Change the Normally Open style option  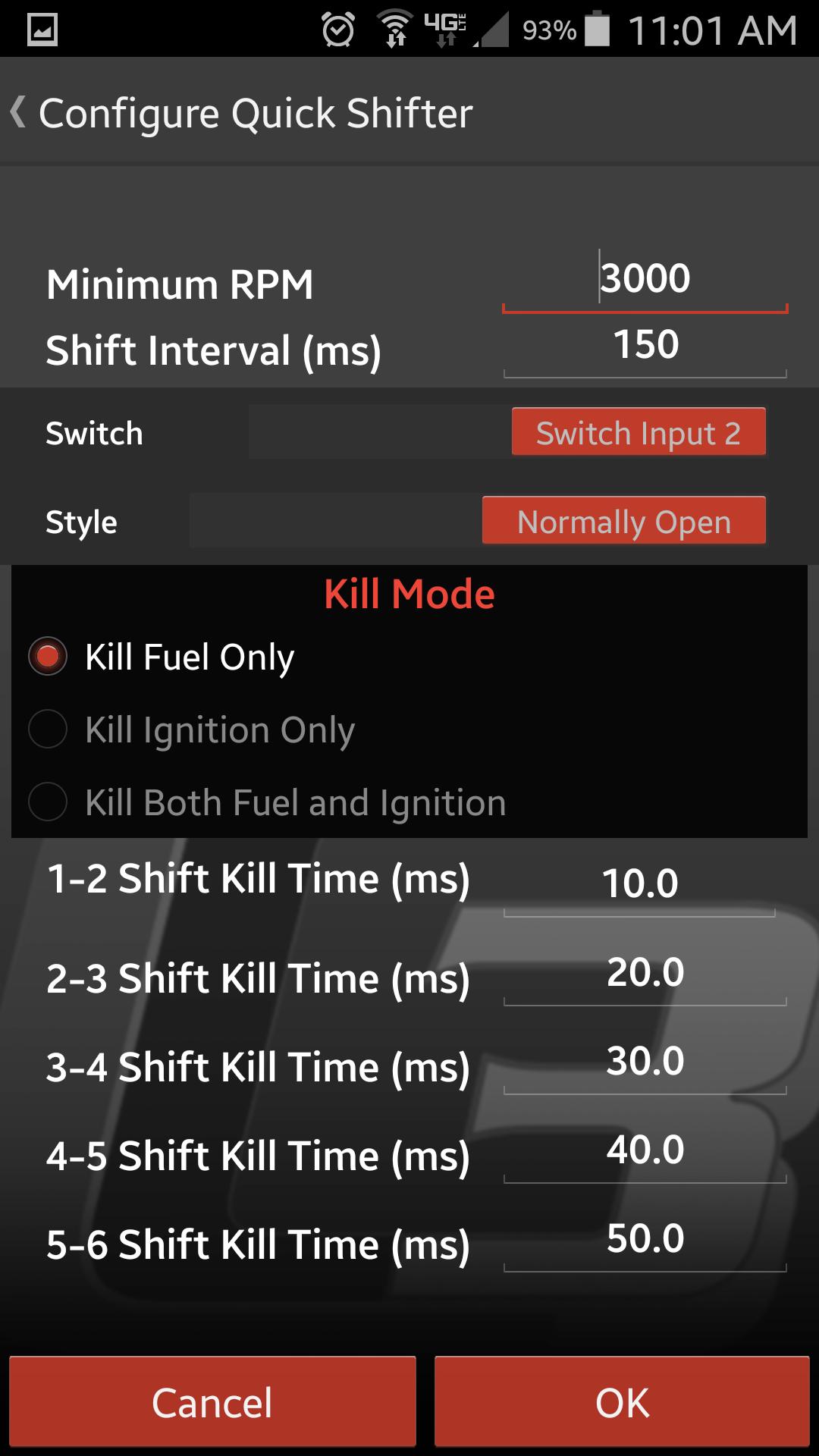point(623,521)
